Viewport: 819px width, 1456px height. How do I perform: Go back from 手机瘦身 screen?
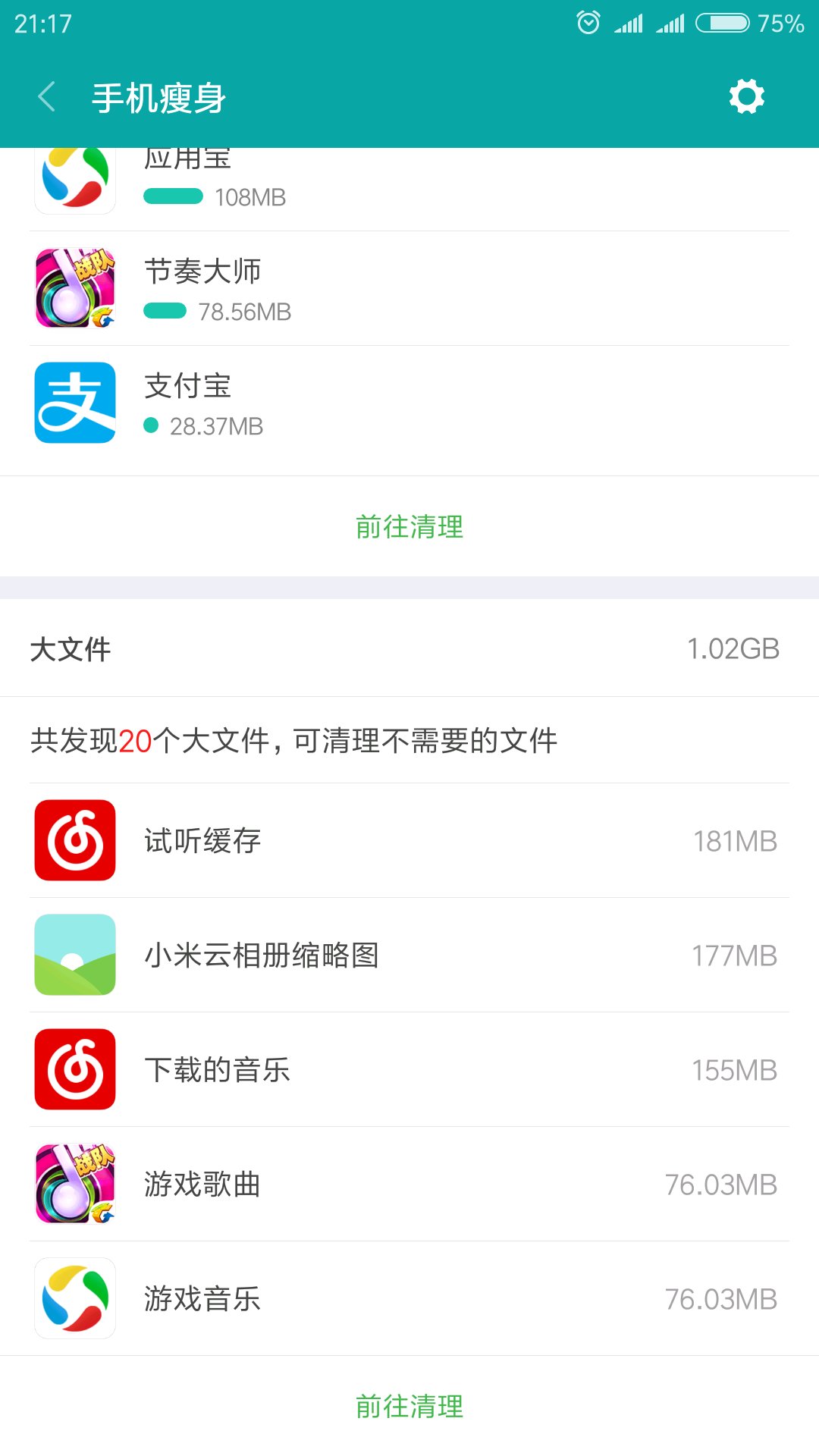click(x=47, y=97)
